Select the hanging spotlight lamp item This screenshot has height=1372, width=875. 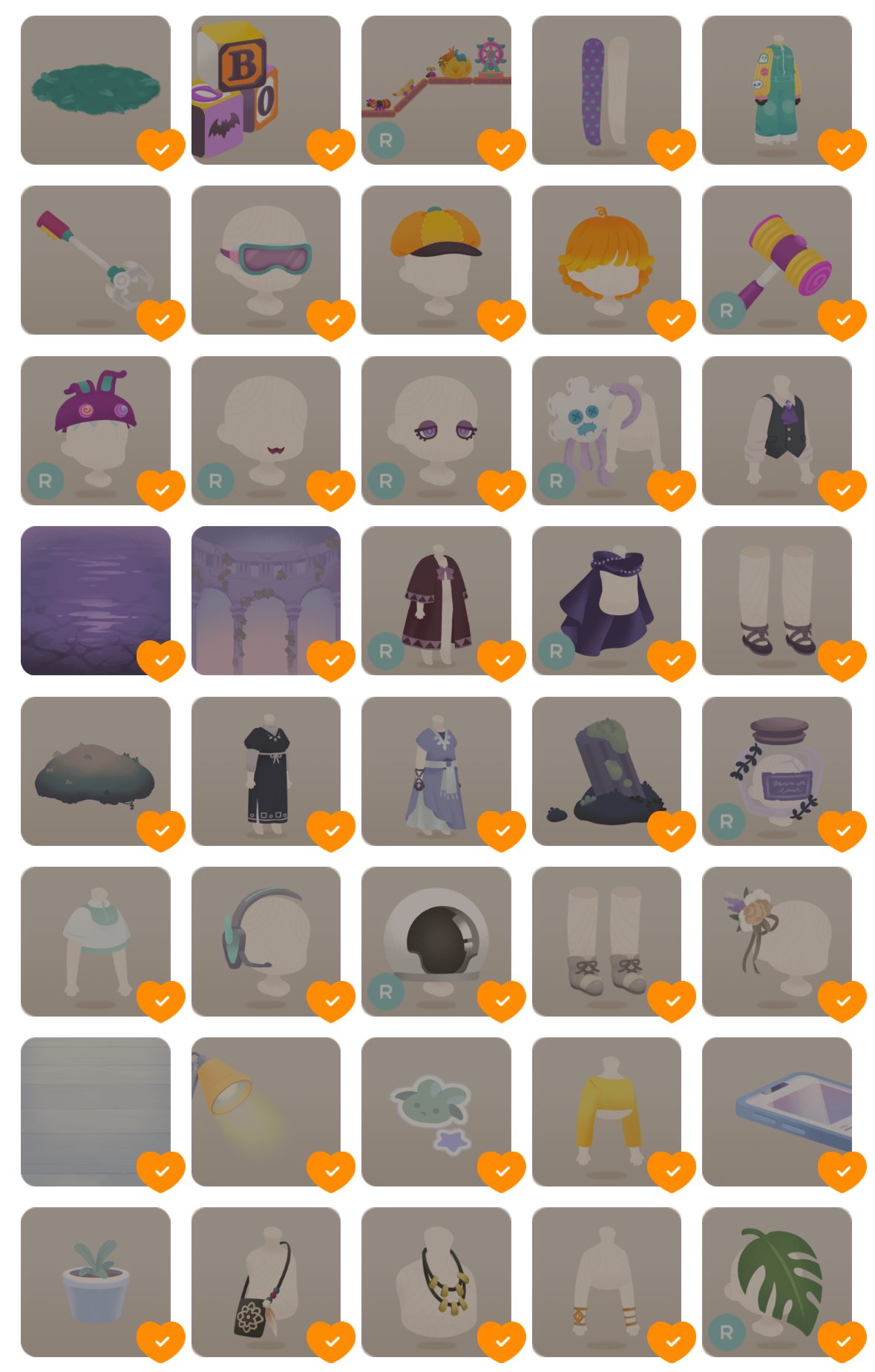tap(266, 1112)
